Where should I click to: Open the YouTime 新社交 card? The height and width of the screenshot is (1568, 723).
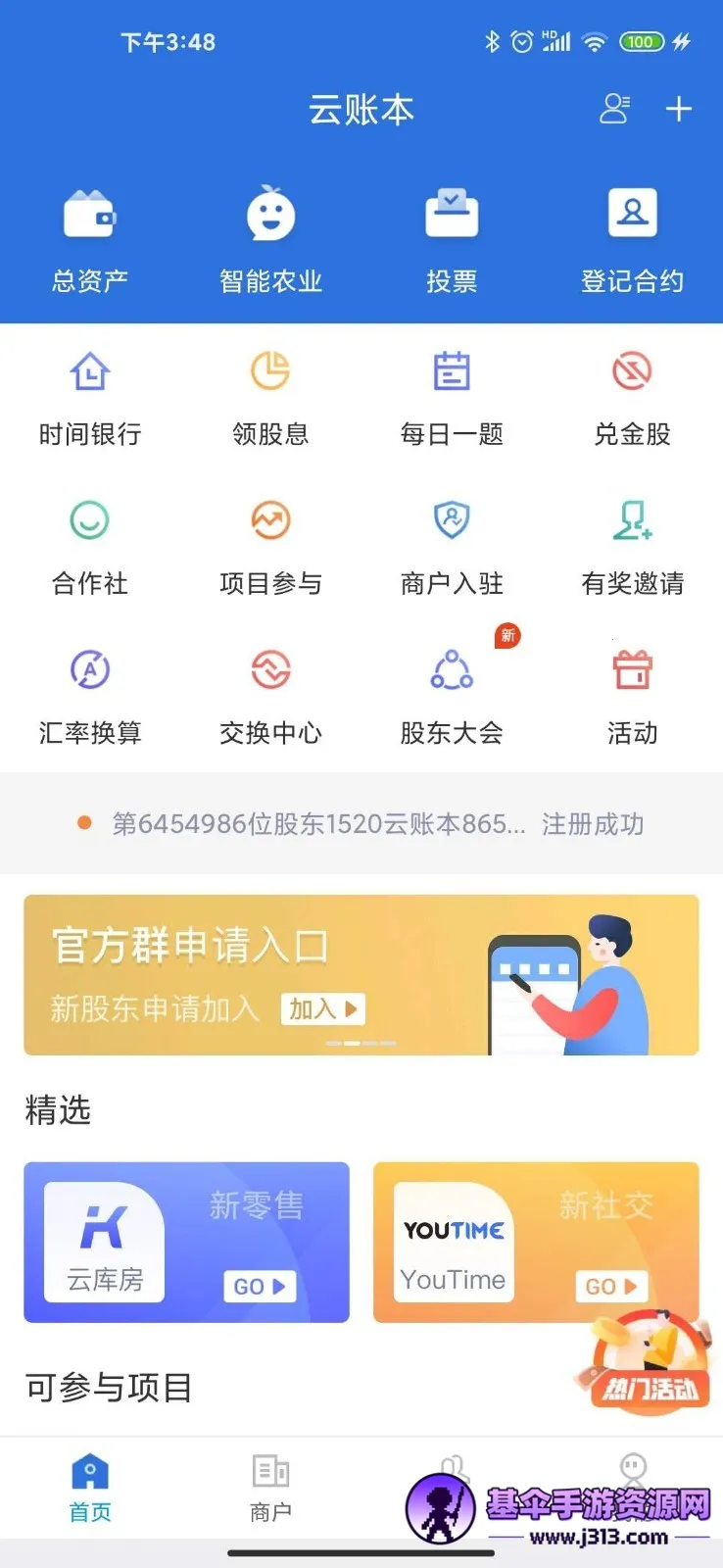pyautogui.click(x=536, y=1242)
